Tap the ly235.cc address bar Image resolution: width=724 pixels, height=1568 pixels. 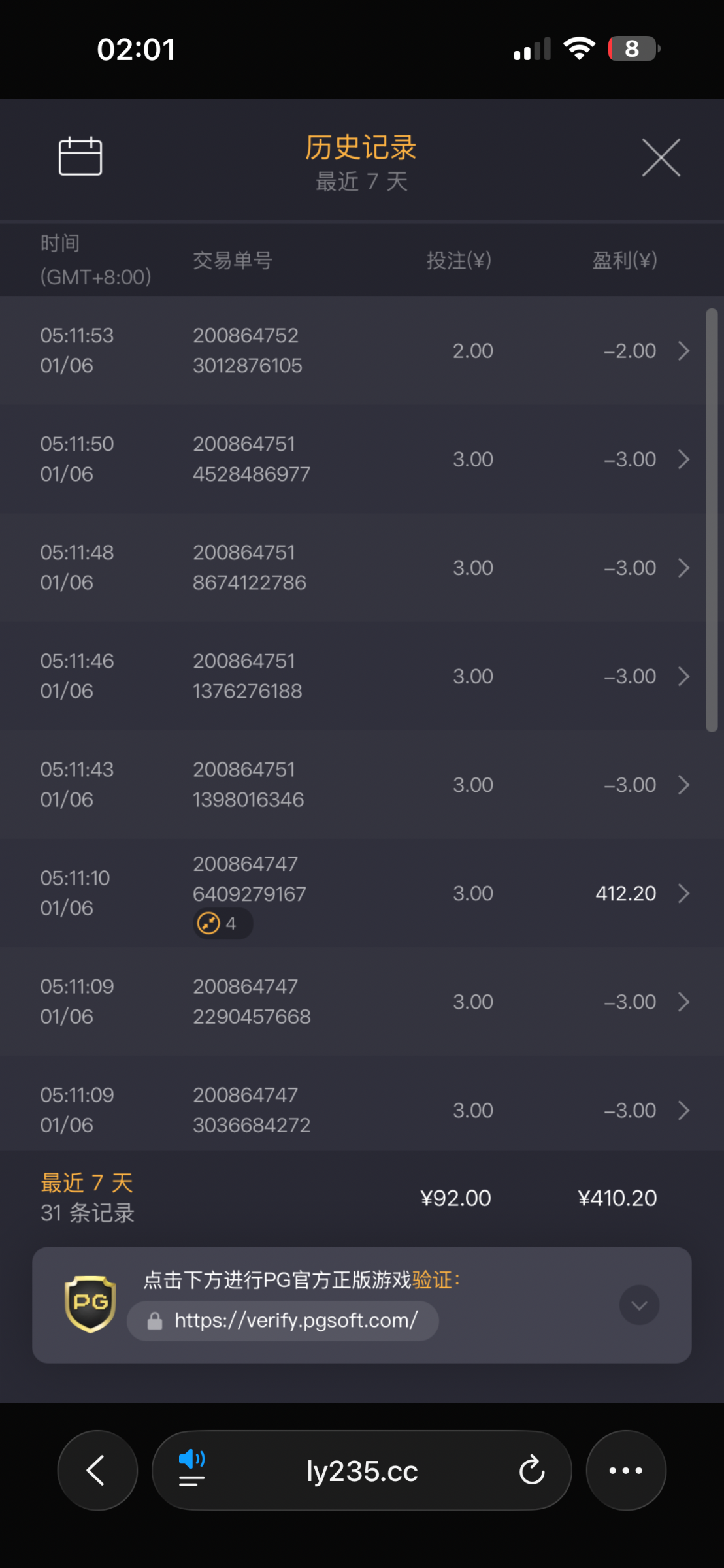pos(362,1471)
